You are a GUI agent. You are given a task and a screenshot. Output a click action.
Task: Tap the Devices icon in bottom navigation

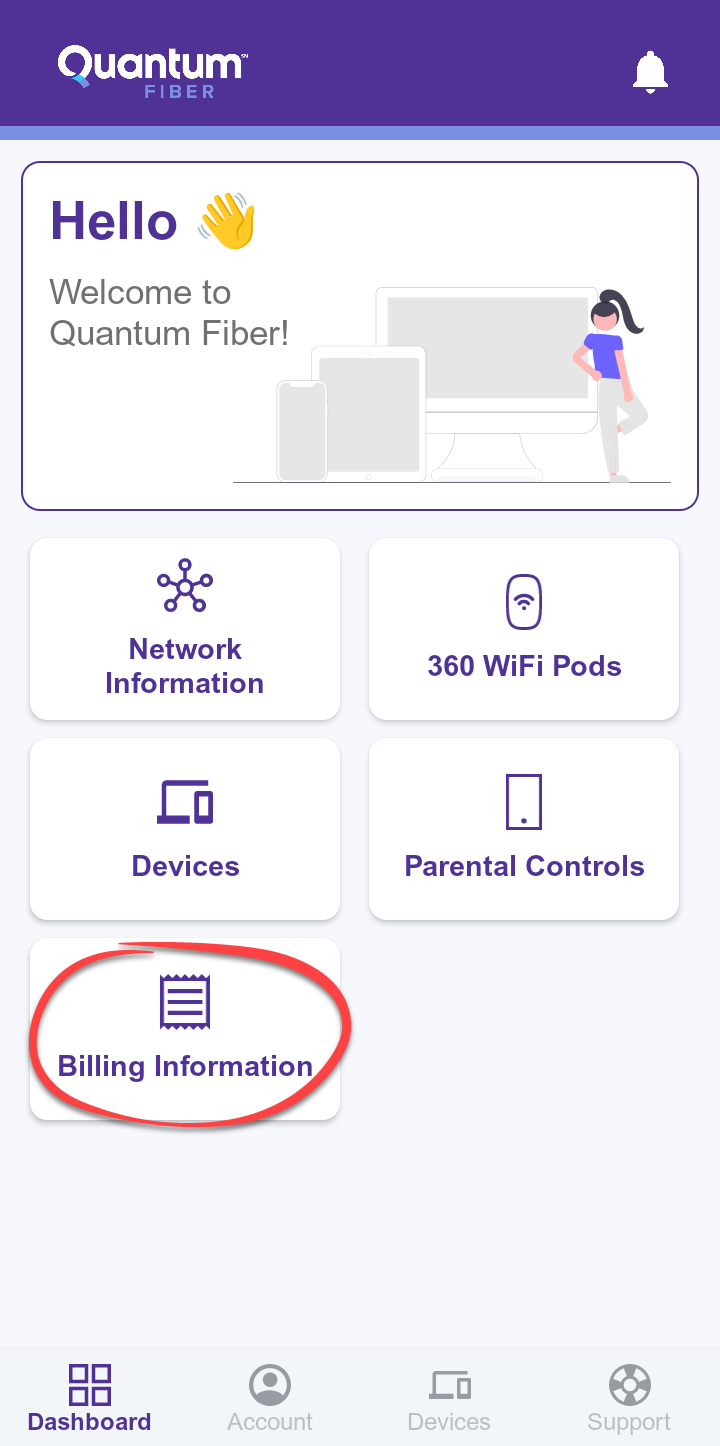(449, 1383)
